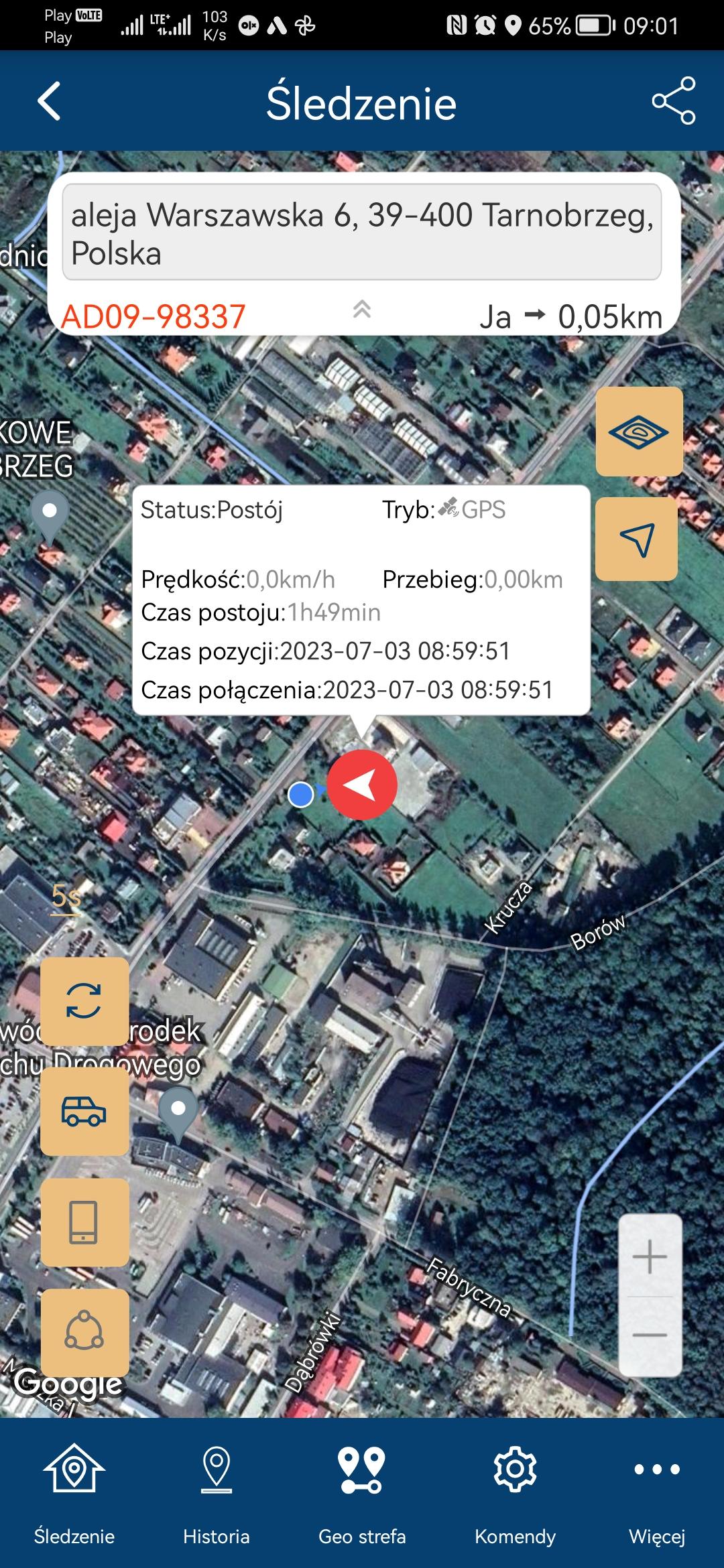724x1568 pixels.
Task: Open the three-node group button
Action: (84, 1332)
